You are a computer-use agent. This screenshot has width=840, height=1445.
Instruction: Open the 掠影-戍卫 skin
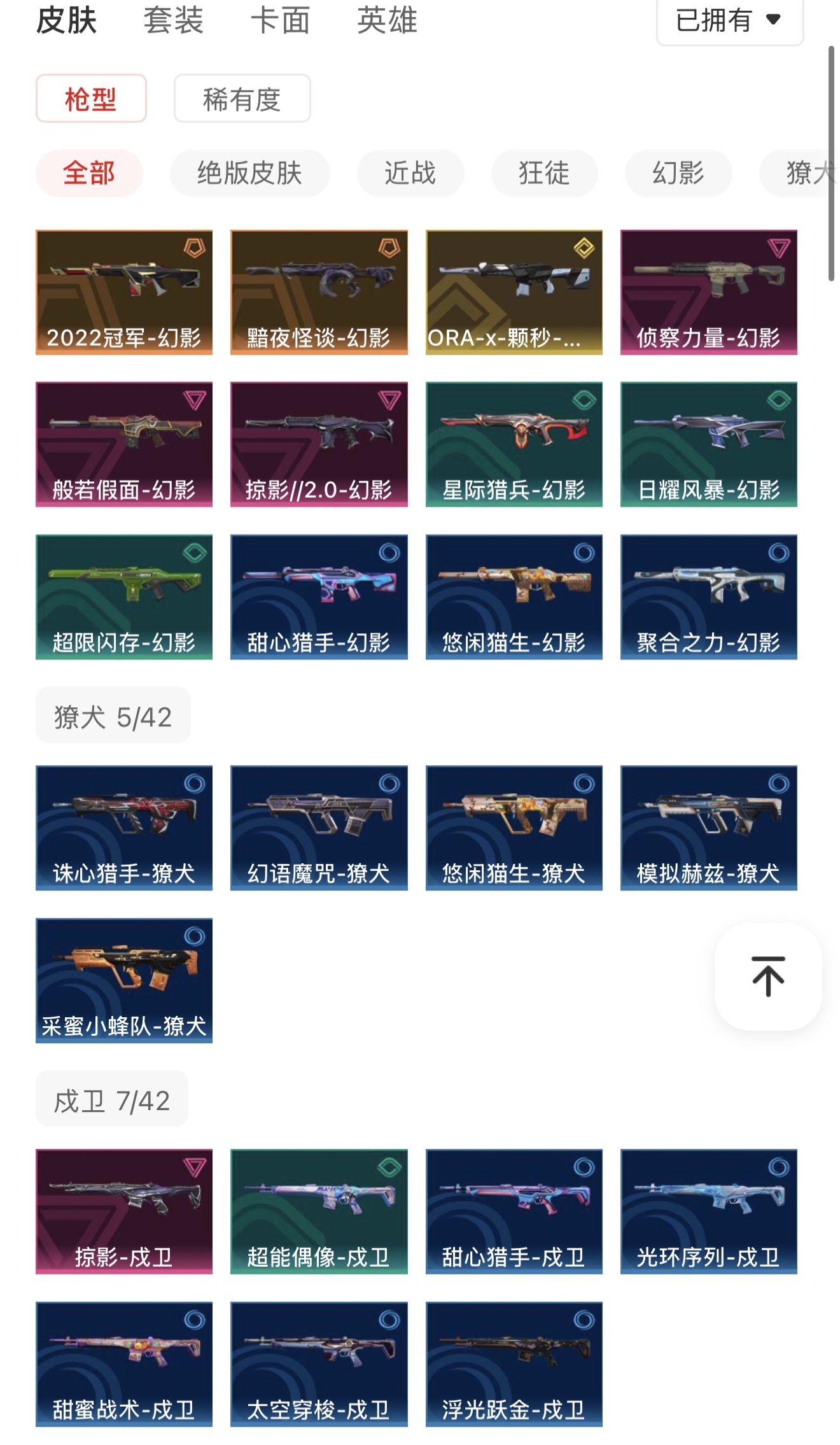(x=124, y=1211)
